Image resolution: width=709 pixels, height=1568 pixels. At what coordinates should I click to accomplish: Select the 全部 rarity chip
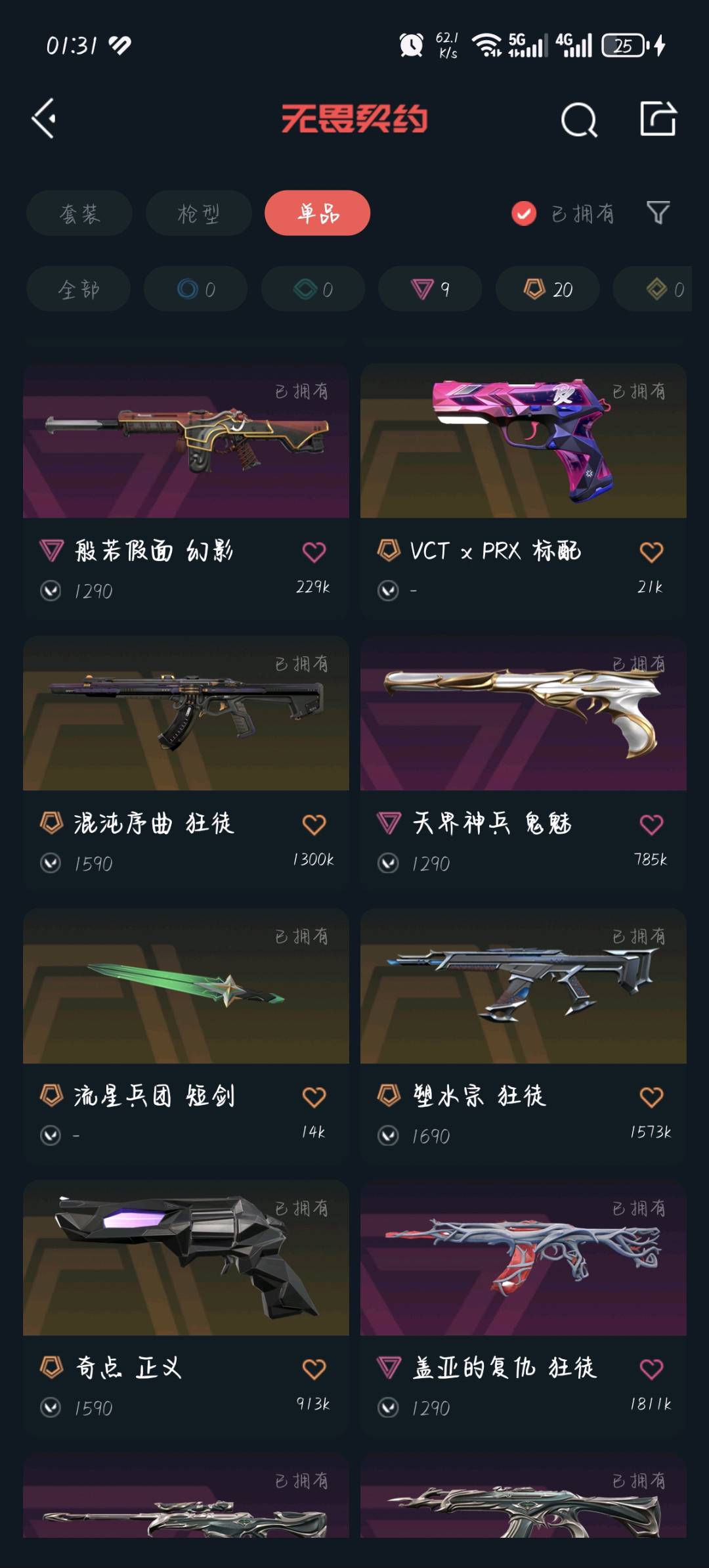tap(78, 289)
